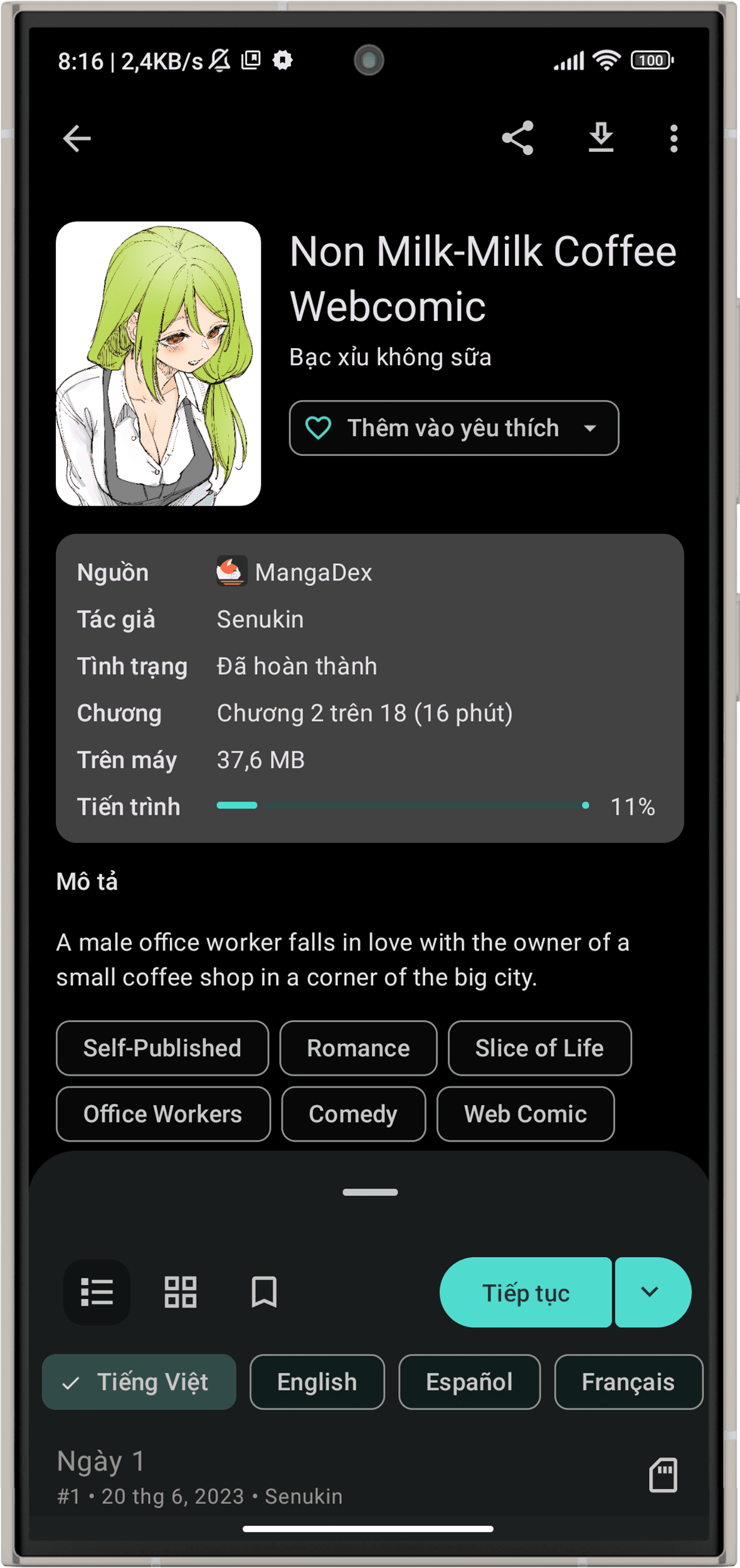Filter chapters by English
This screenshot has width=740, height=1568.
pos(317,1382)
